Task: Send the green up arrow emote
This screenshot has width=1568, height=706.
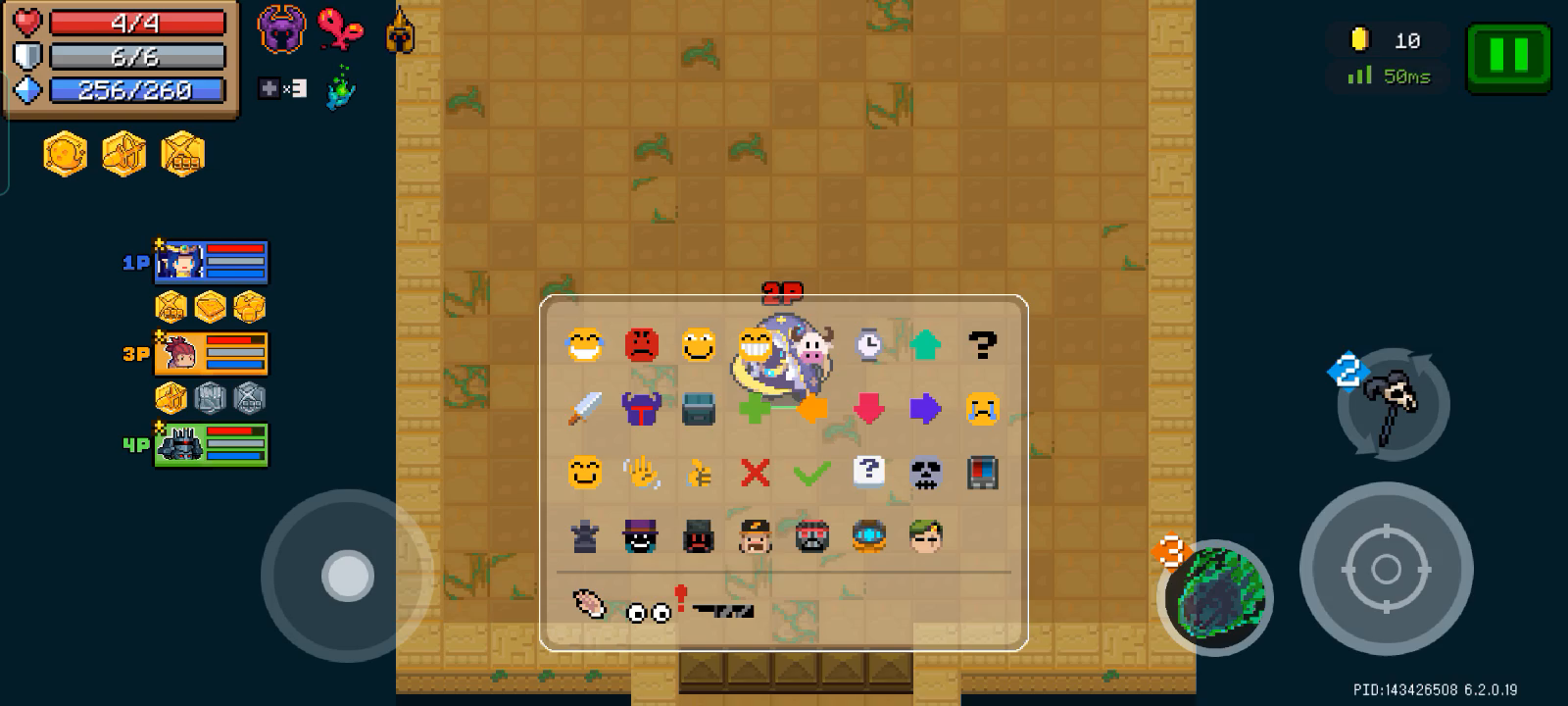Action: pyautogui.click(x=925, y=344)
